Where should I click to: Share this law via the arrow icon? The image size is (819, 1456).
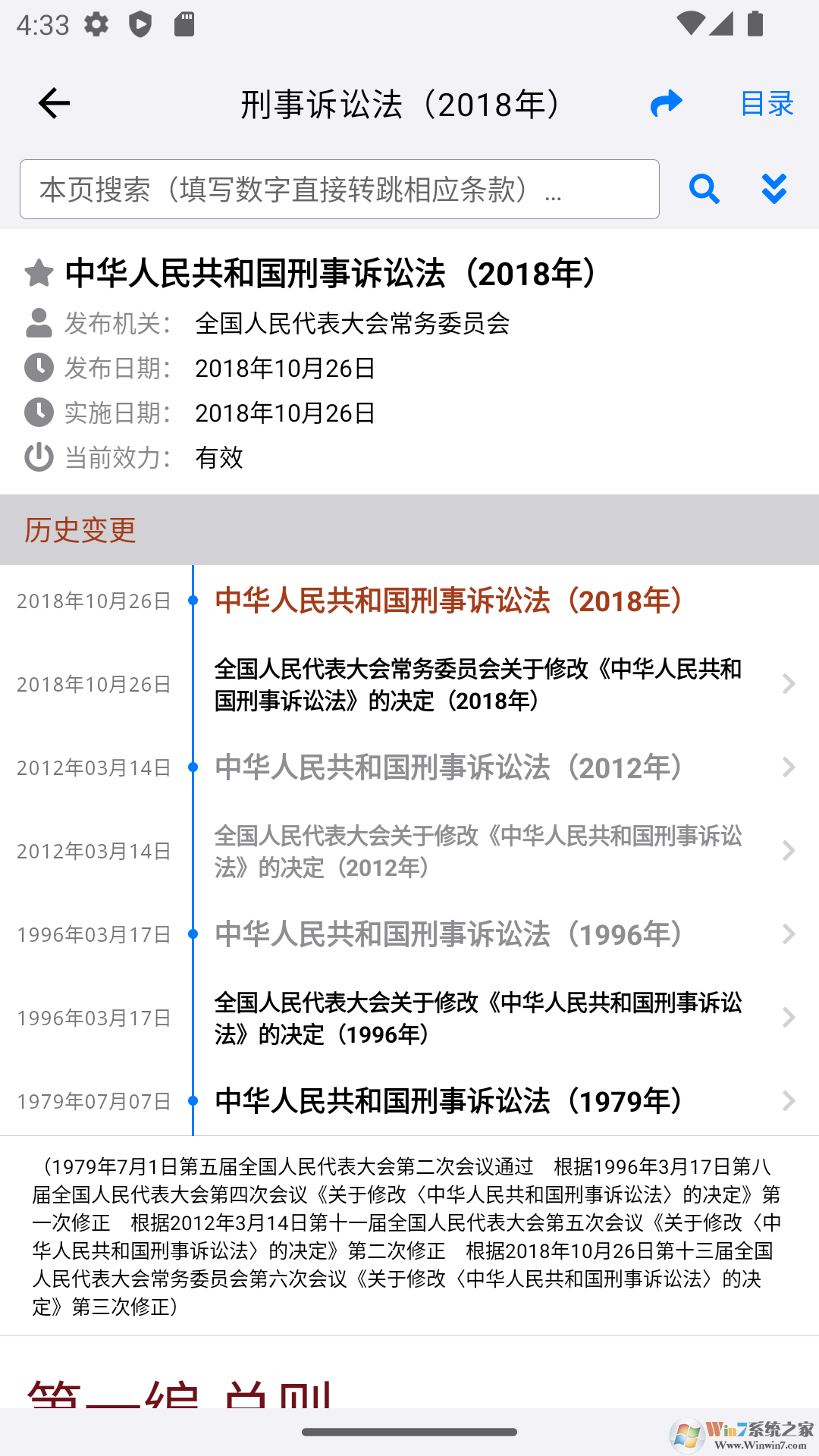(x=666, y=103)
